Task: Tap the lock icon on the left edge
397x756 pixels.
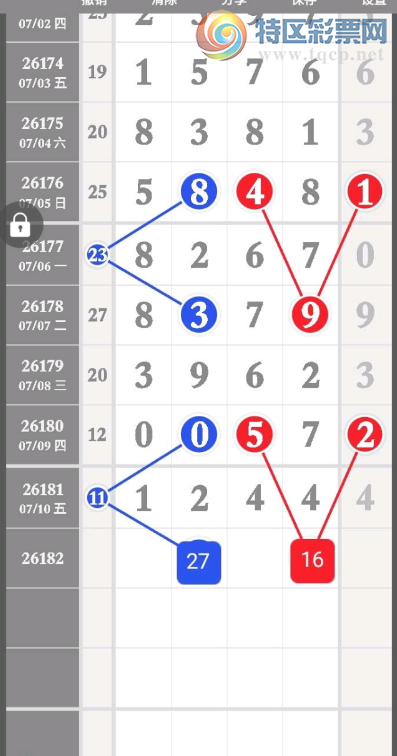Action: (x=20, y=225)
